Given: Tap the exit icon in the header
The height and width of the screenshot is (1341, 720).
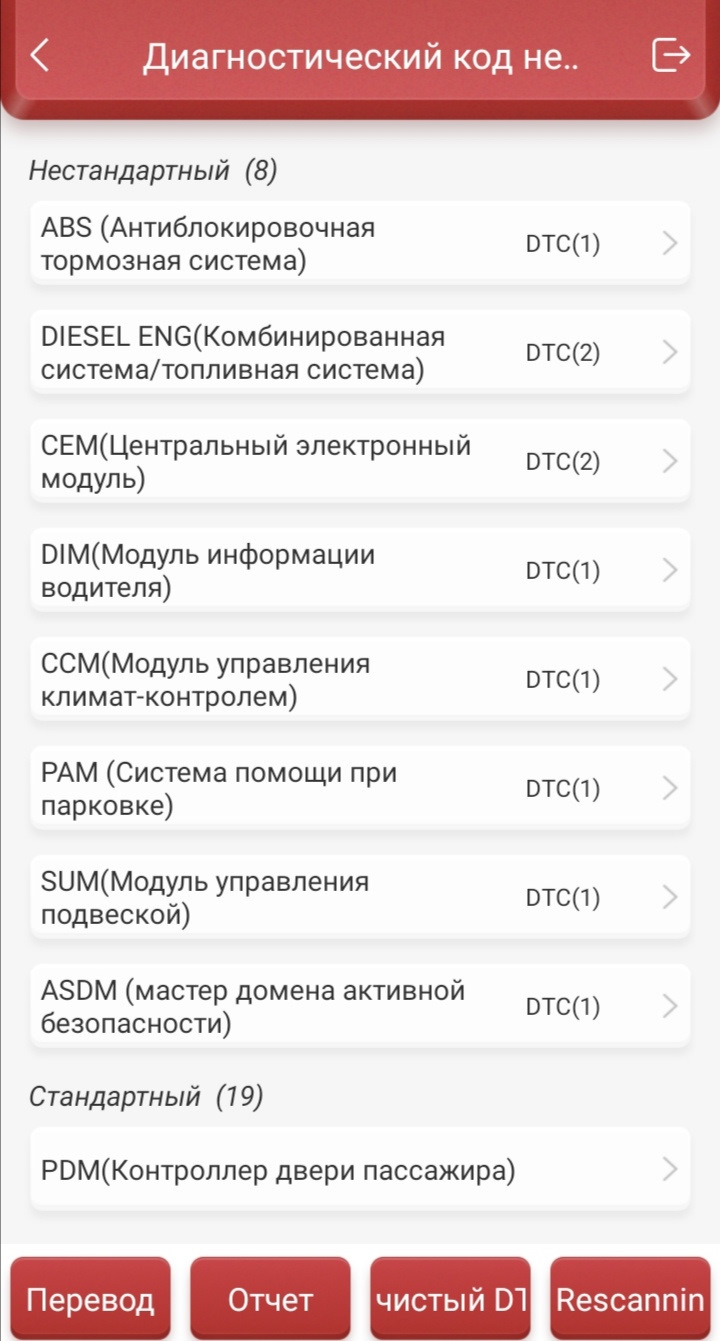Looking at the screenshot, I should (x=670, y=56).
